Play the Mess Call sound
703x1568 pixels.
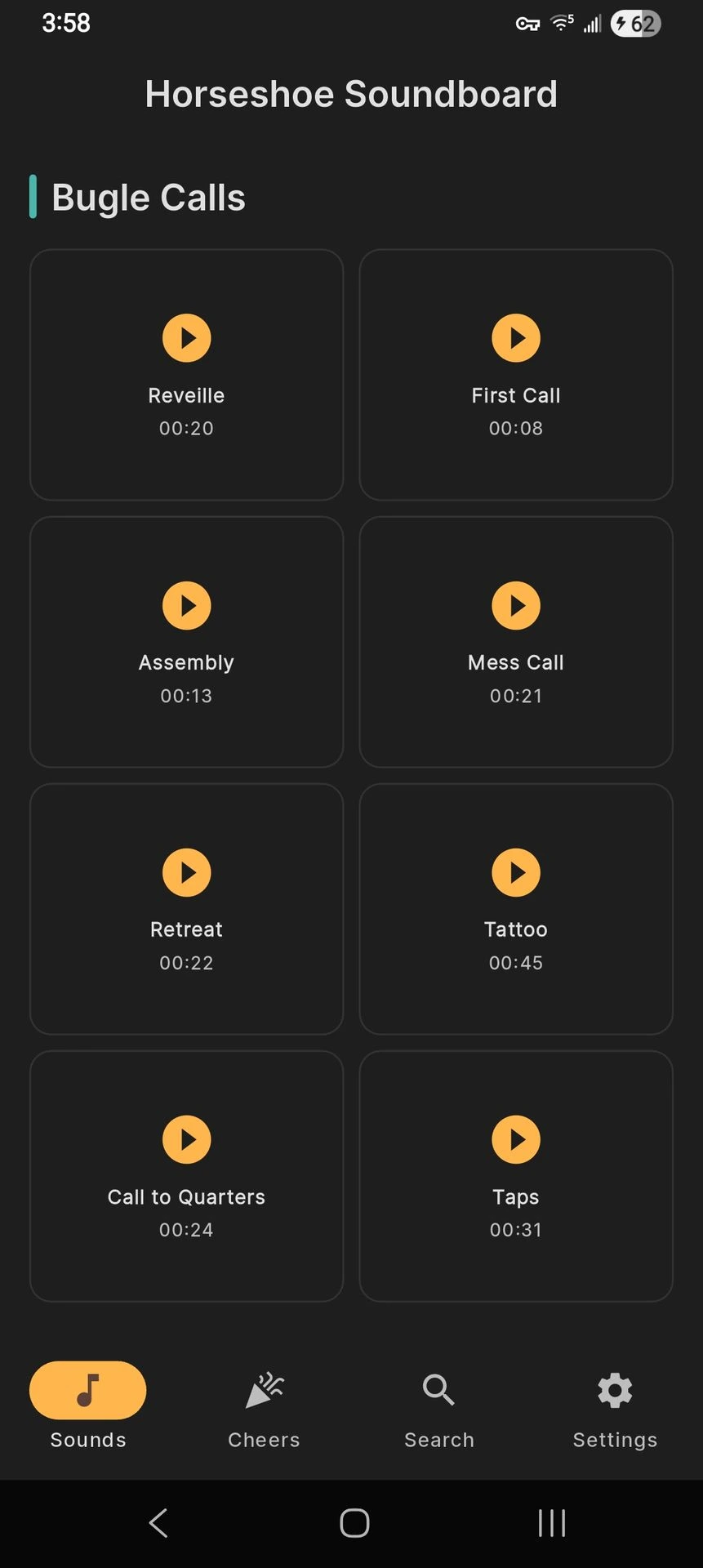click(x=515, y=605)
